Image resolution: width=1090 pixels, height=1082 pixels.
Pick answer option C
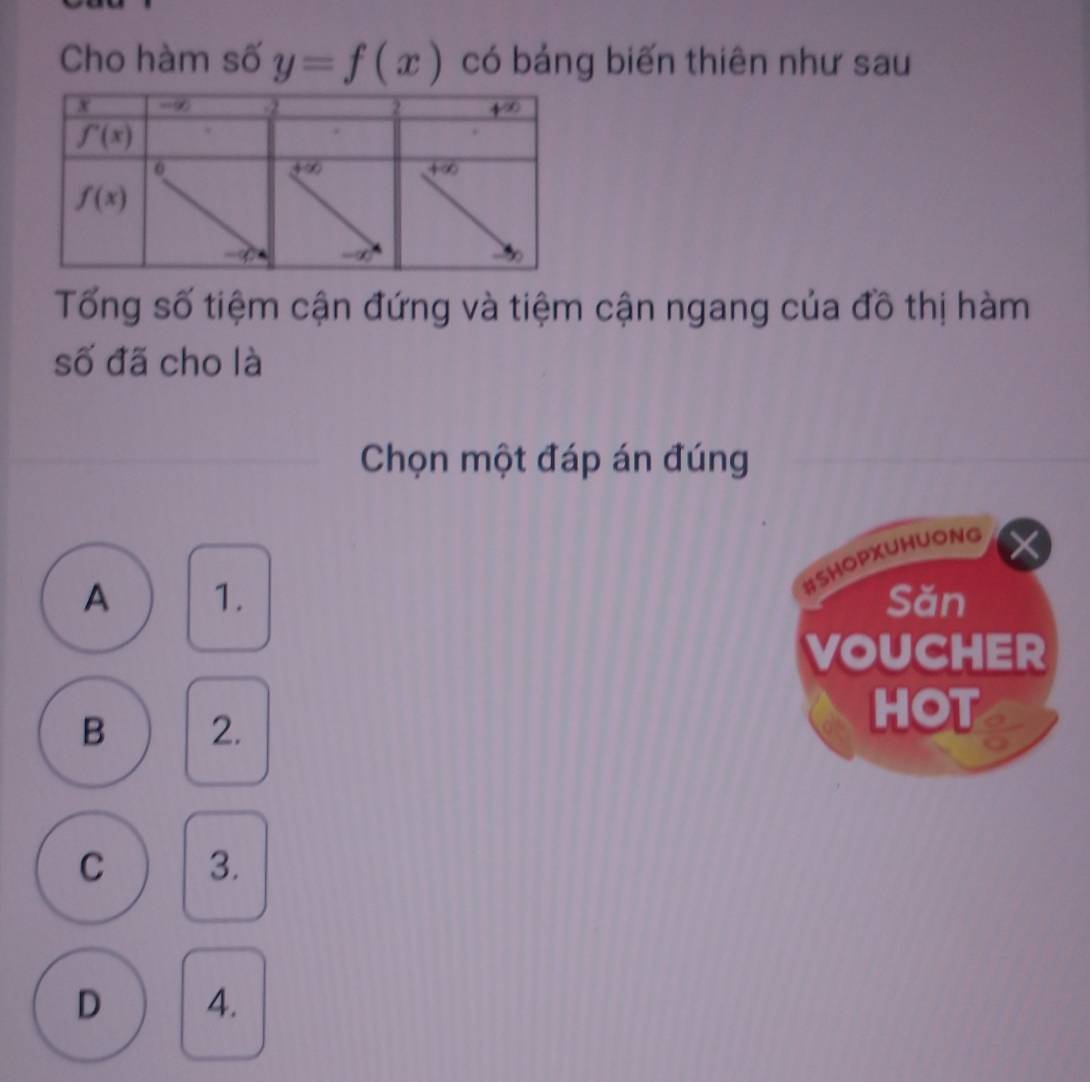[92, 867]
